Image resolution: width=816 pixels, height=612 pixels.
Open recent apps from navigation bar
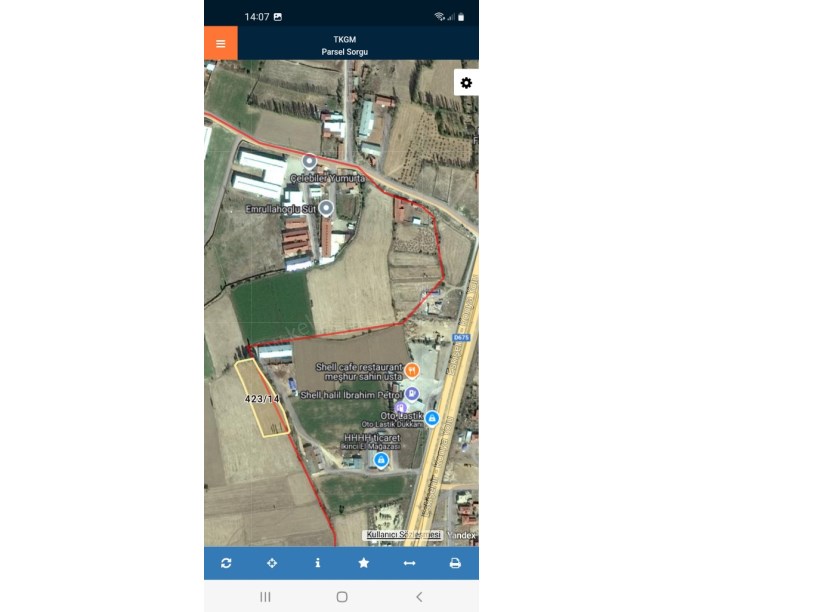coord(265,597)
